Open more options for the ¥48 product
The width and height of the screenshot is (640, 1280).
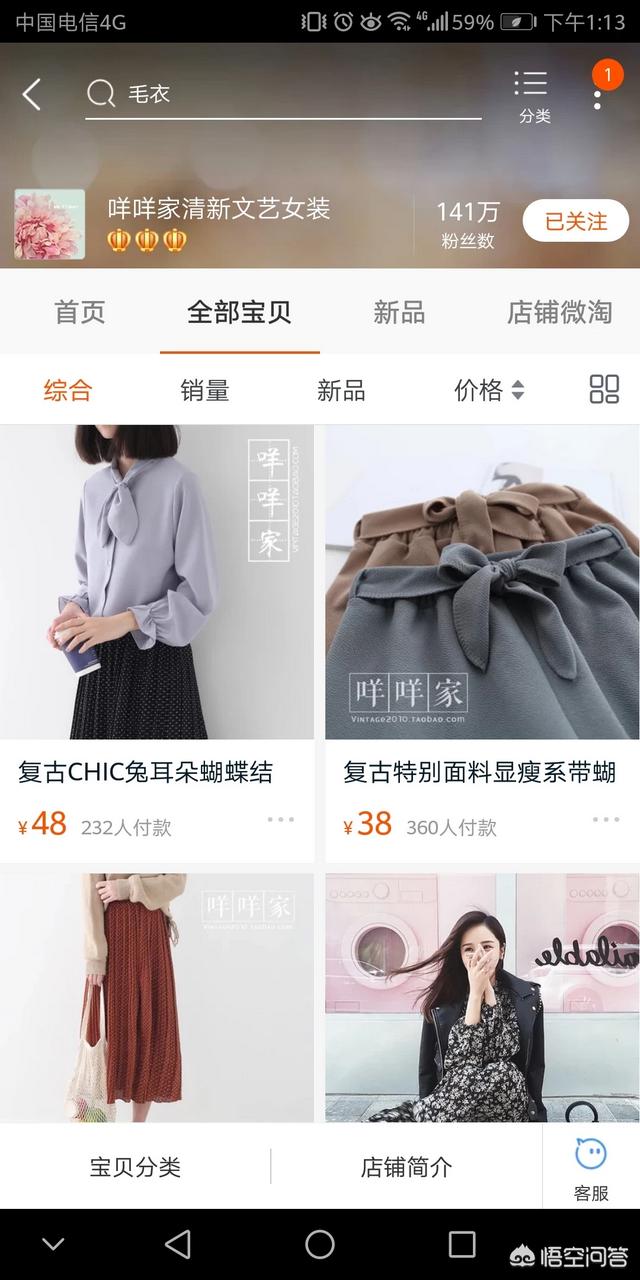(x=281, y=820)
